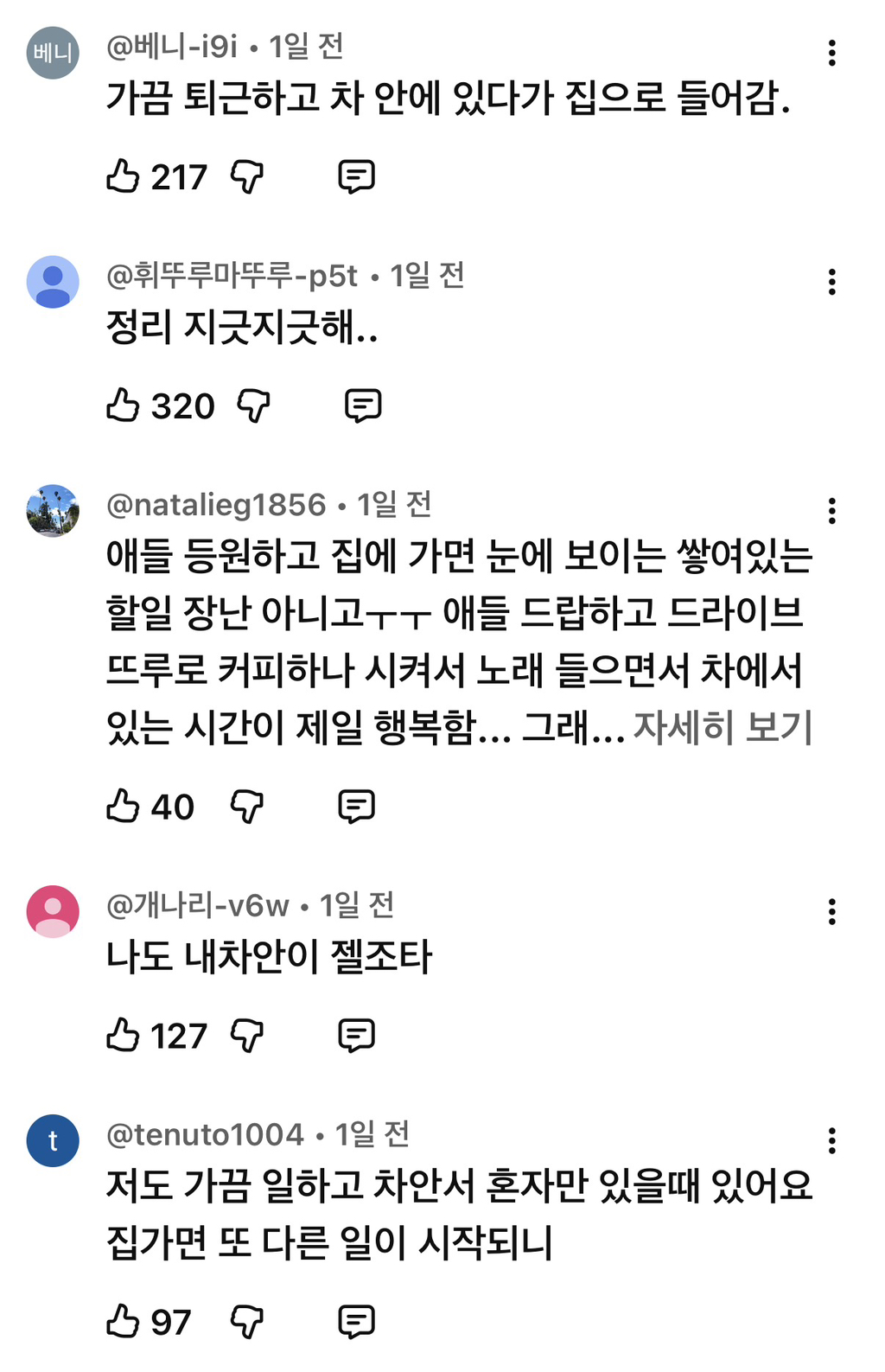The image size is (885, 1372).
Task: Click the dislike icon on @휘뚜루마뚜루-p5t's comment
Action: coord(251,404)
